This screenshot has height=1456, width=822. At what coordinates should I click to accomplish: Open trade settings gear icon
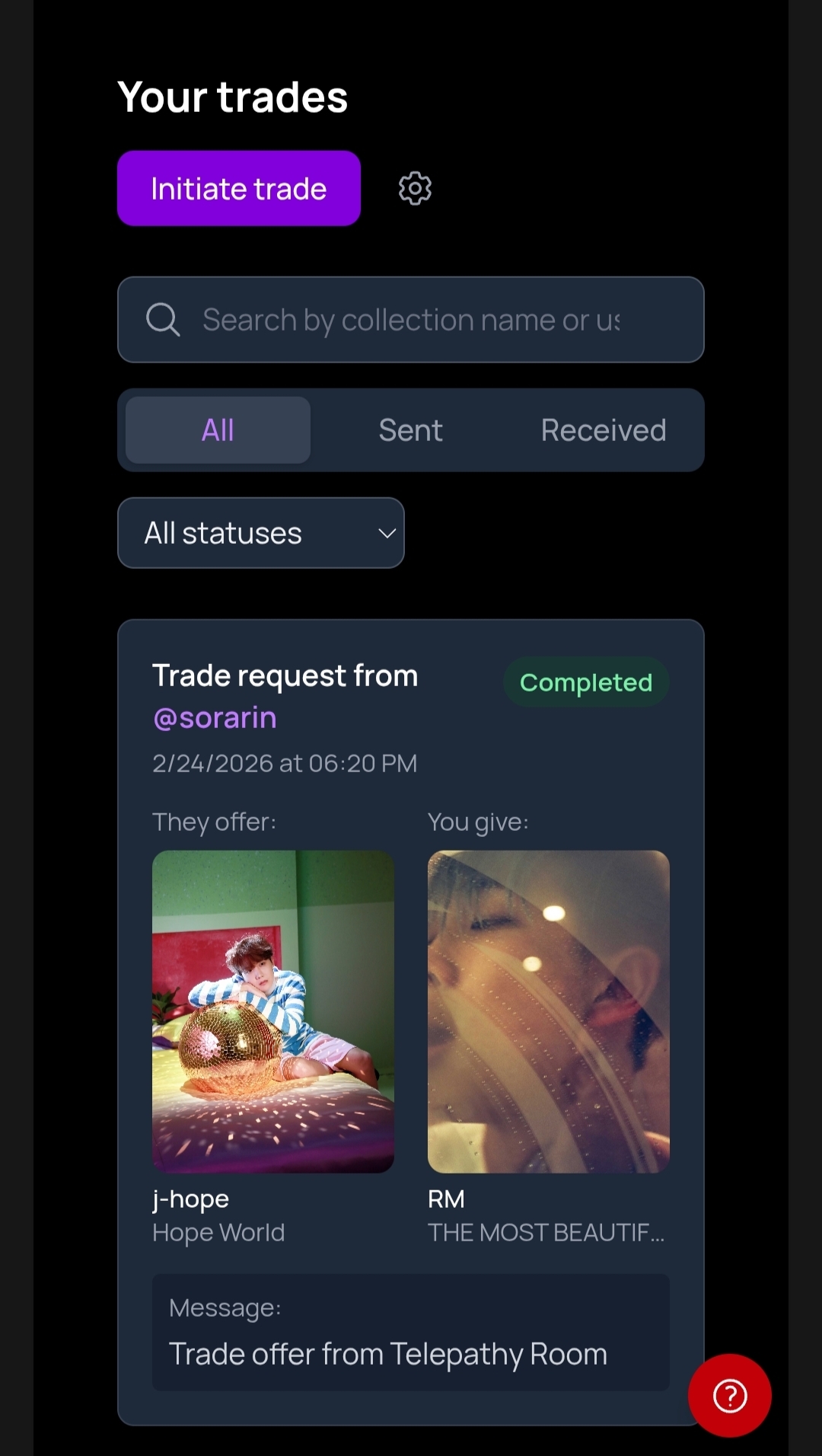(415, 188)
